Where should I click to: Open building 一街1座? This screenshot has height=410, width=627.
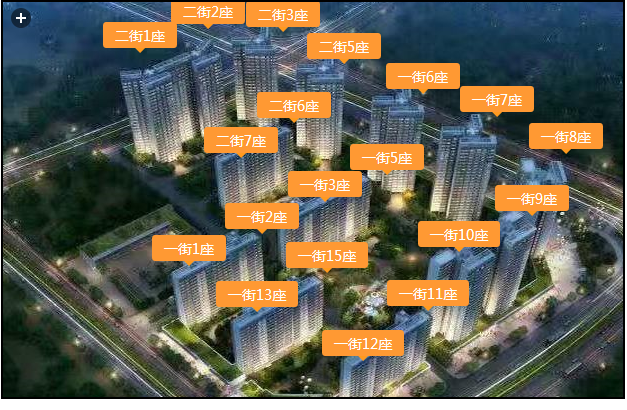tap(189, 248)
